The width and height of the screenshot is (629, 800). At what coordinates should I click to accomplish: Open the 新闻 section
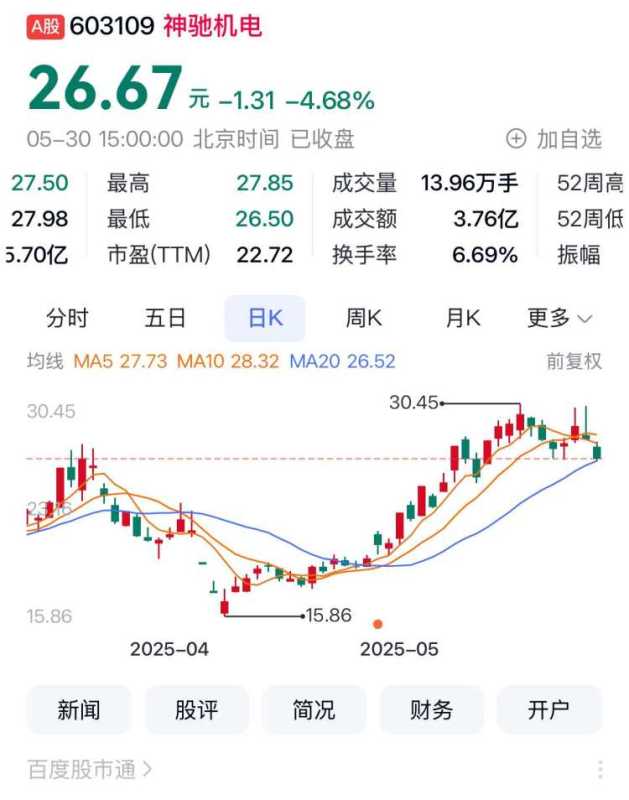coord(79,710)
